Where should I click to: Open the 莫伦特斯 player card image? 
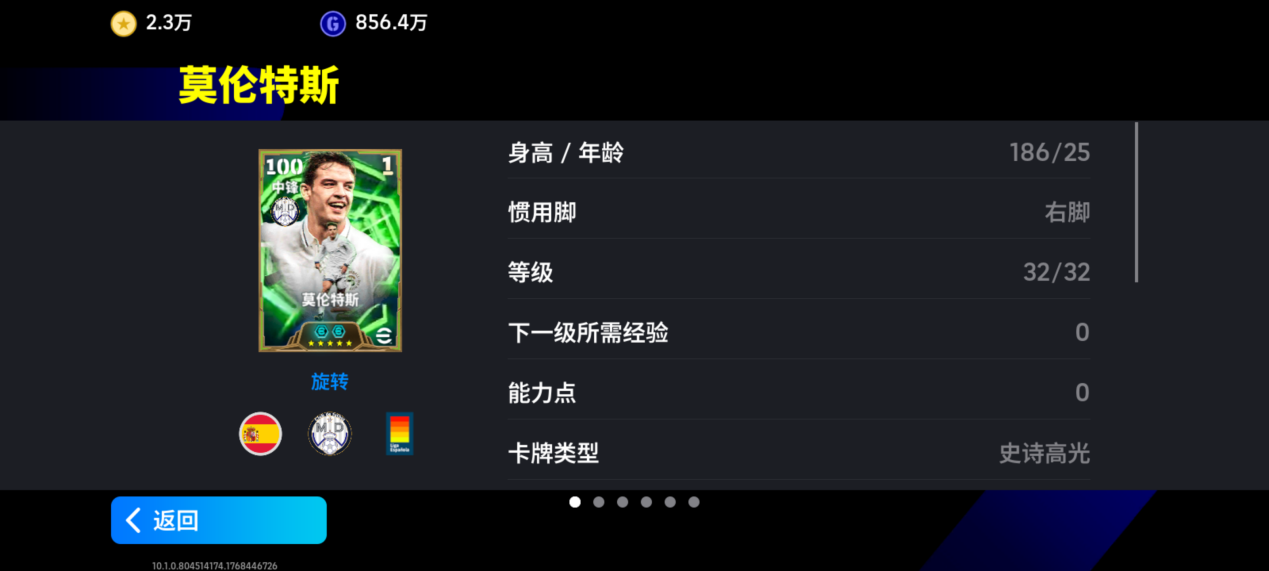[x=330, y=250]
